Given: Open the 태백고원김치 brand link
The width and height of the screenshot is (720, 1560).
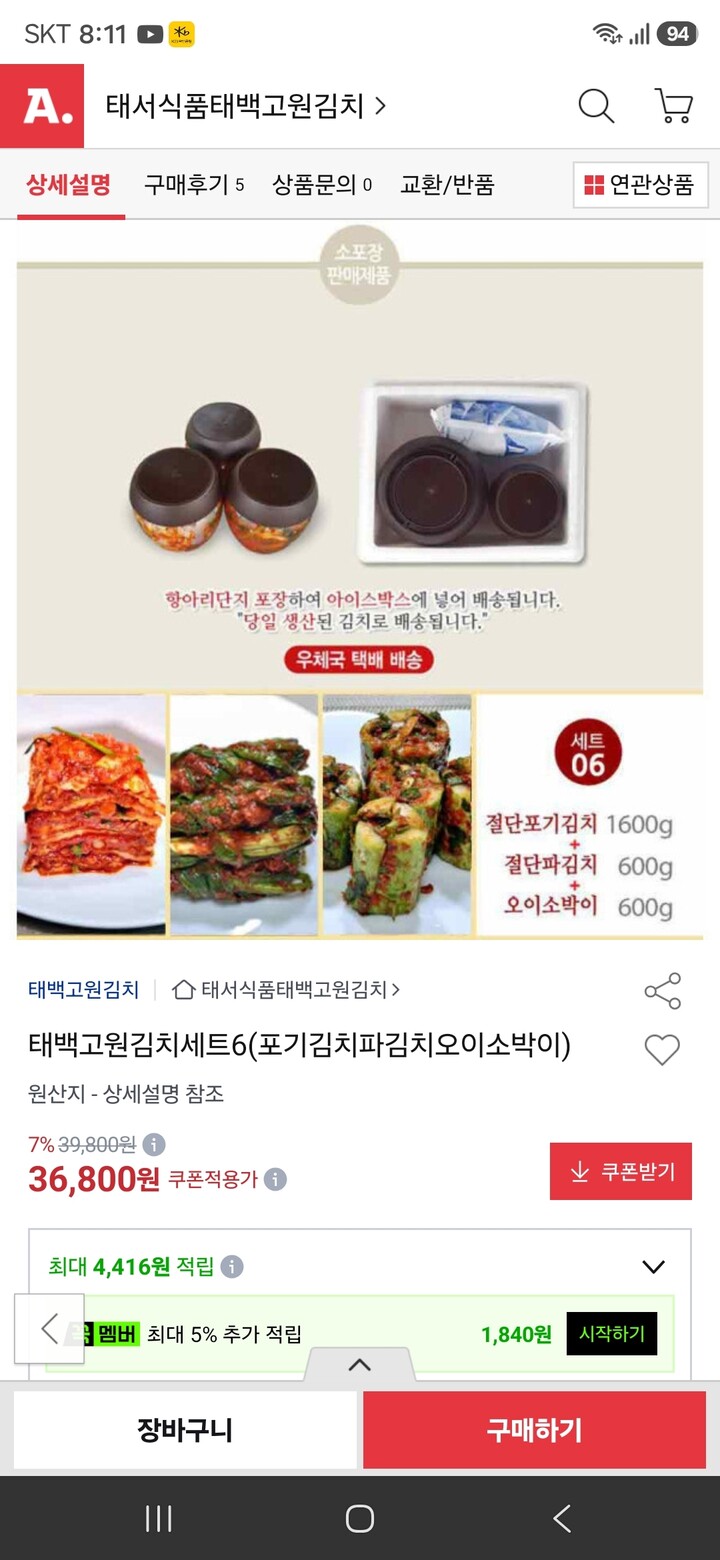Looking at the screenshot, I should pos(84,990).
